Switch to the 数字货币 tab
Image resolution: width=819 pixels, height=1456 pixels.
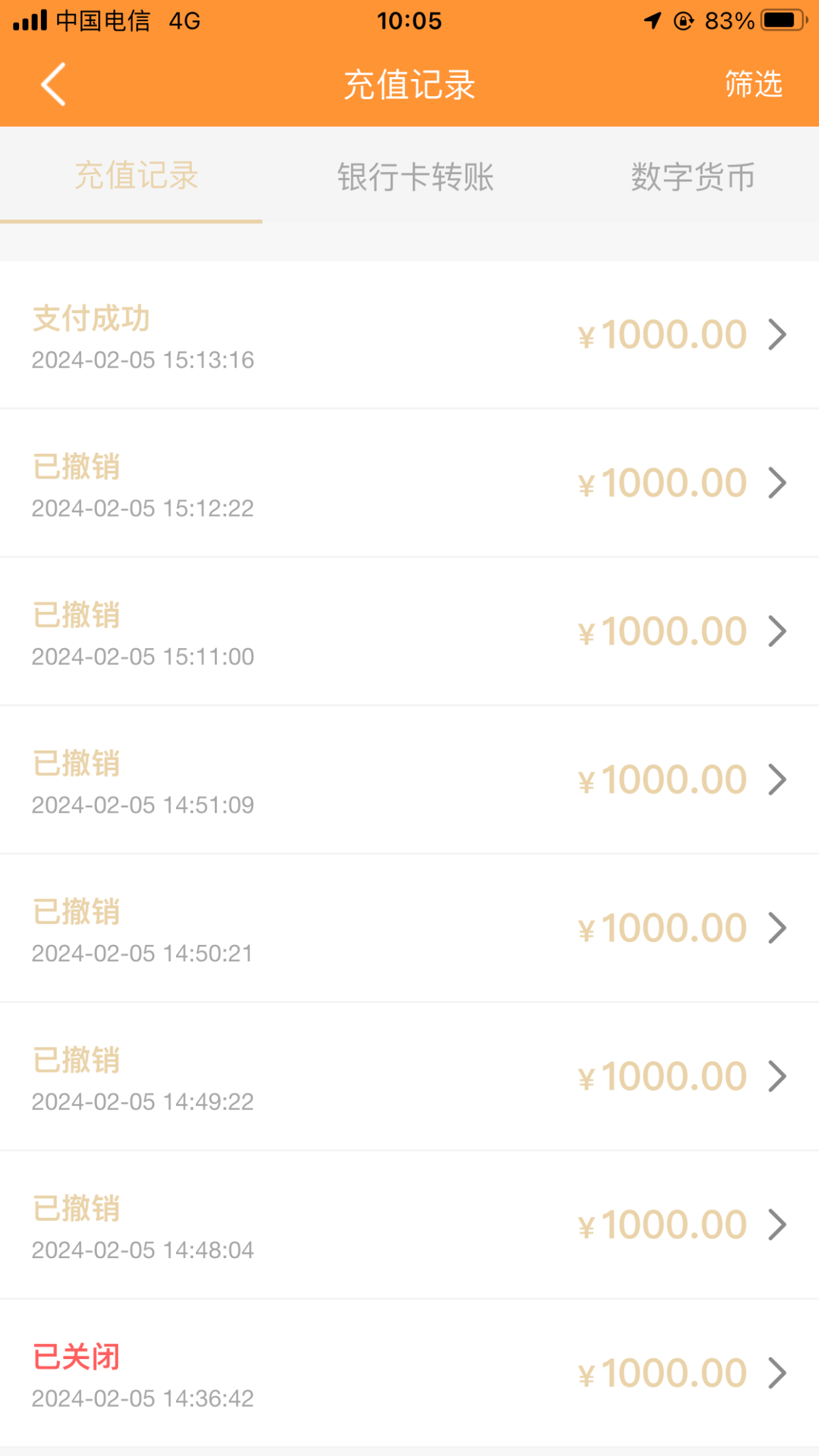point(692,177)
